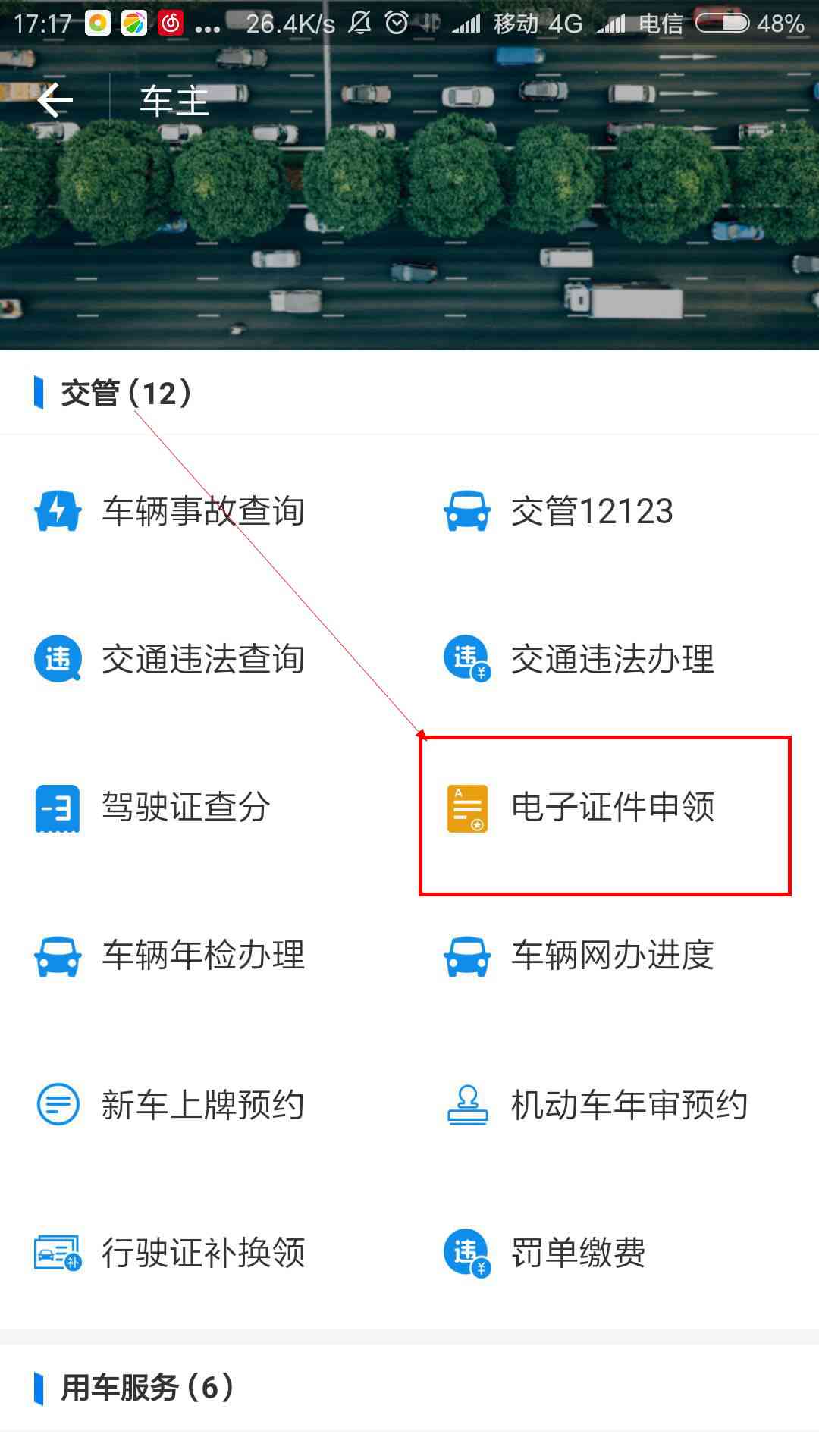View 车辆网办进度
This screenshot has height=1456, width=819.
579,955
